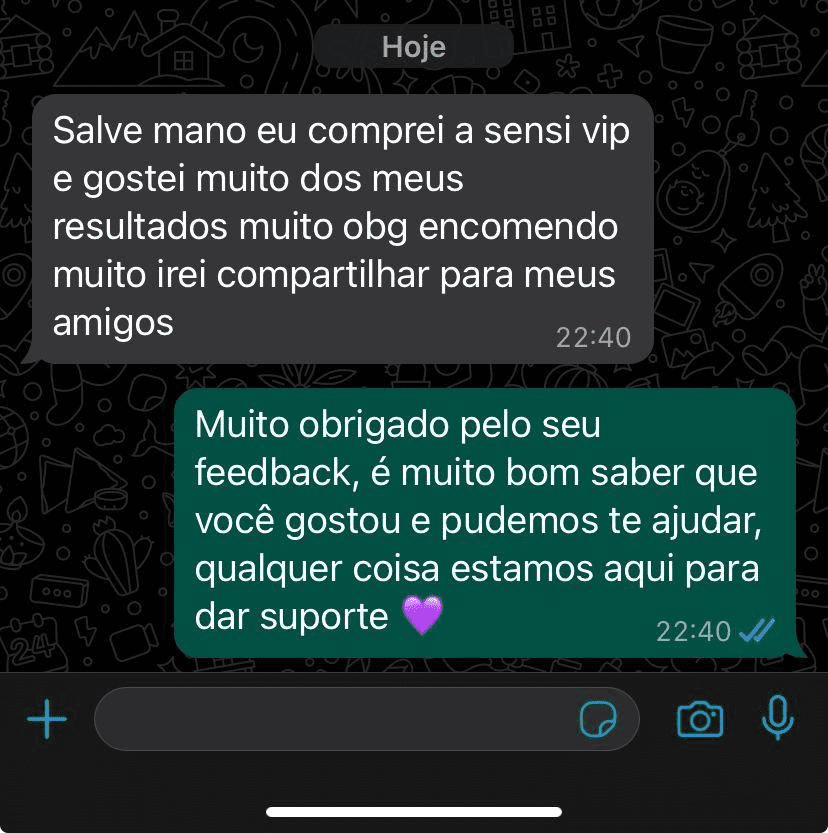The width and height of the screenshot is (828, 833).
Task: Open the sticker picker
Action: click(598, 719)
